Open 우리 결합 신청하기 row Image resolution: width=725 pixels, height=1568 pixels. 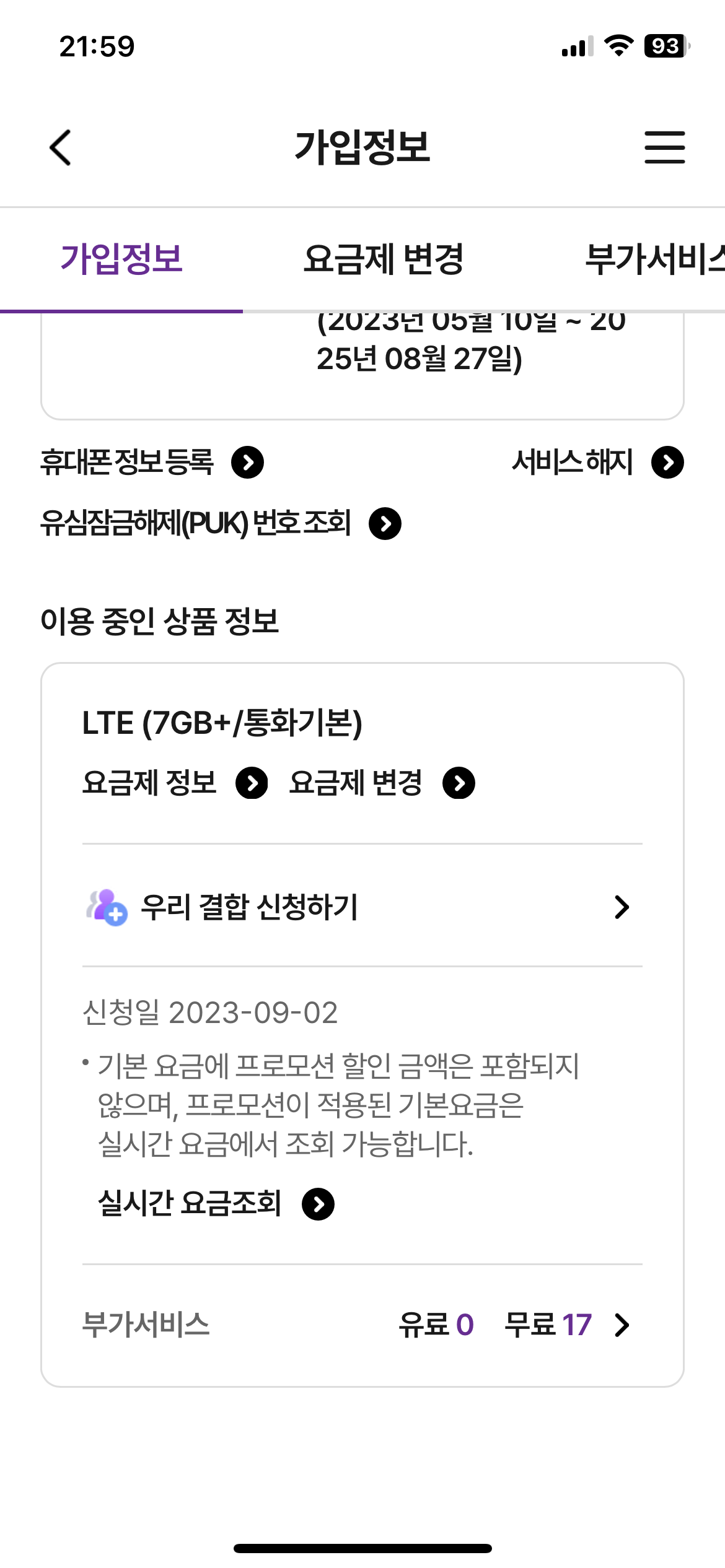coord(362,907)
